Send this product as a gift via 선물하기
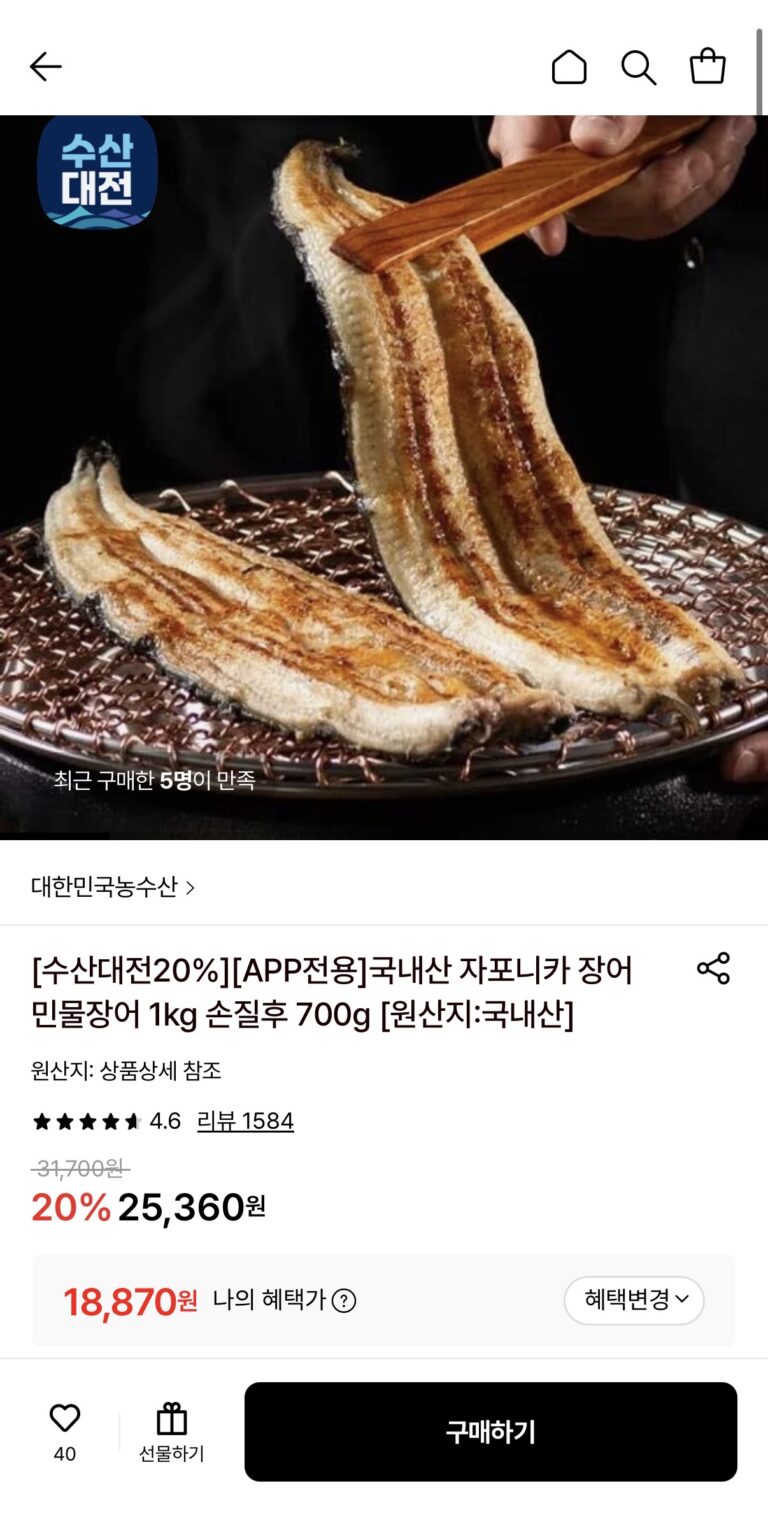 click(x=171, y=1431)
